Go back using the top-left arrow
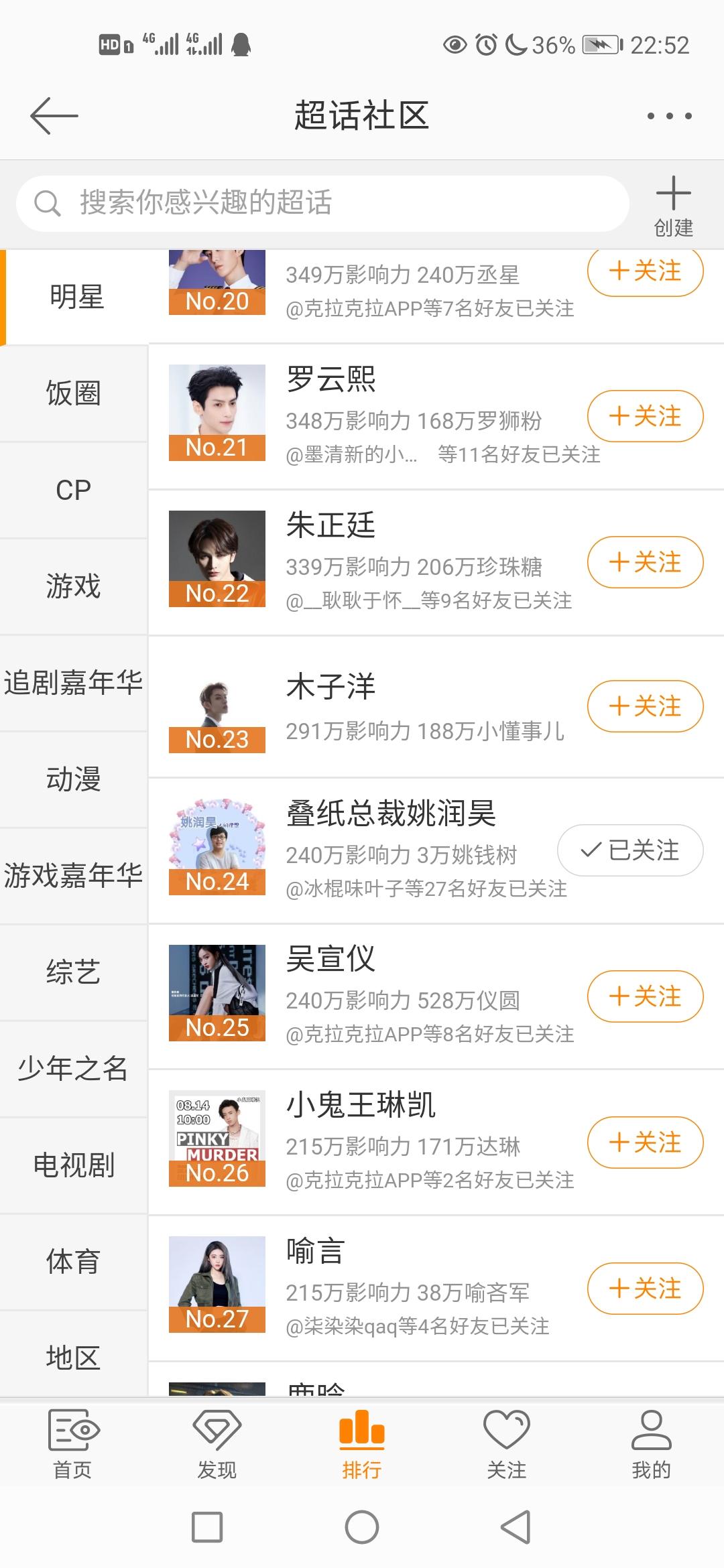The width and height of the screenshot is (724, 1568). click(x=54, y=116)
